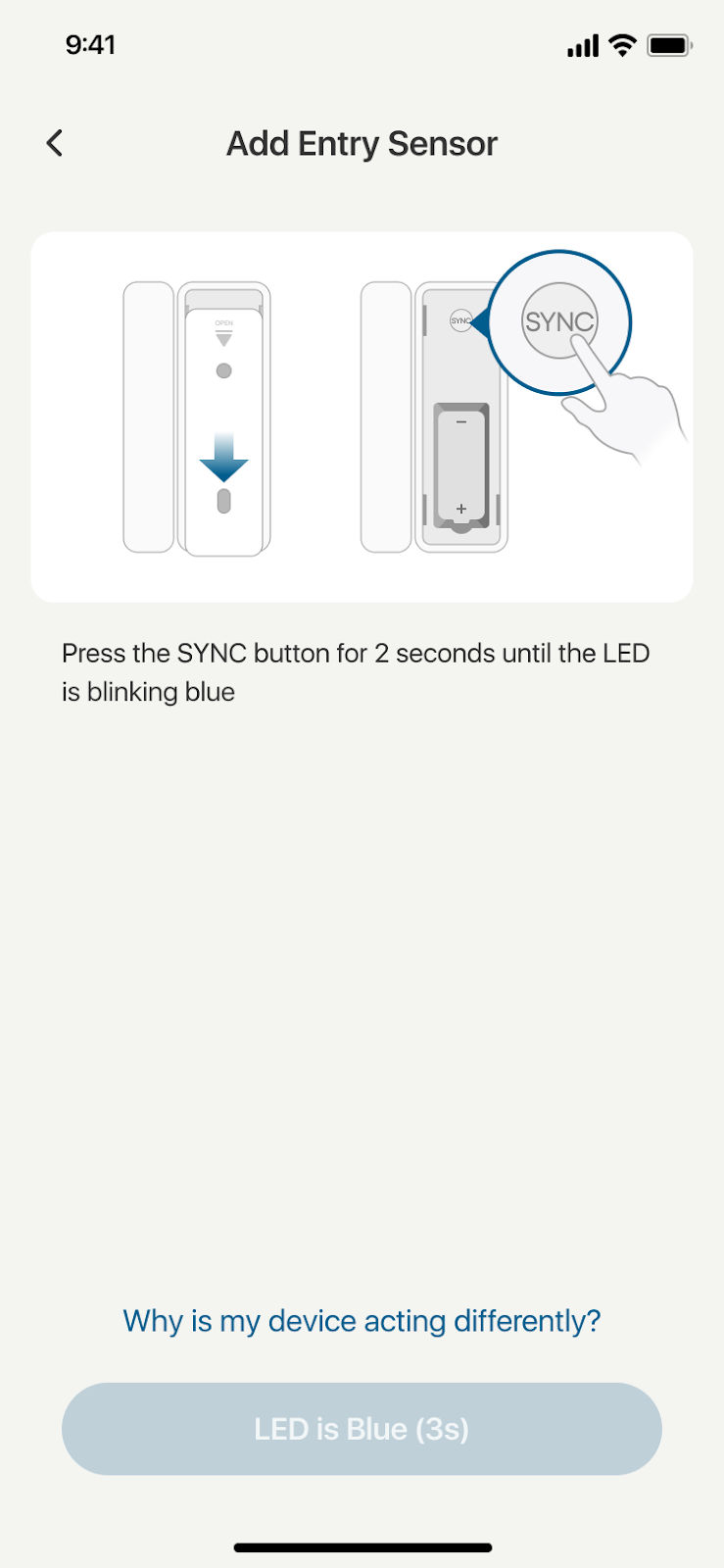Go back from Add Entry Sensor

(x=55, y=143)
